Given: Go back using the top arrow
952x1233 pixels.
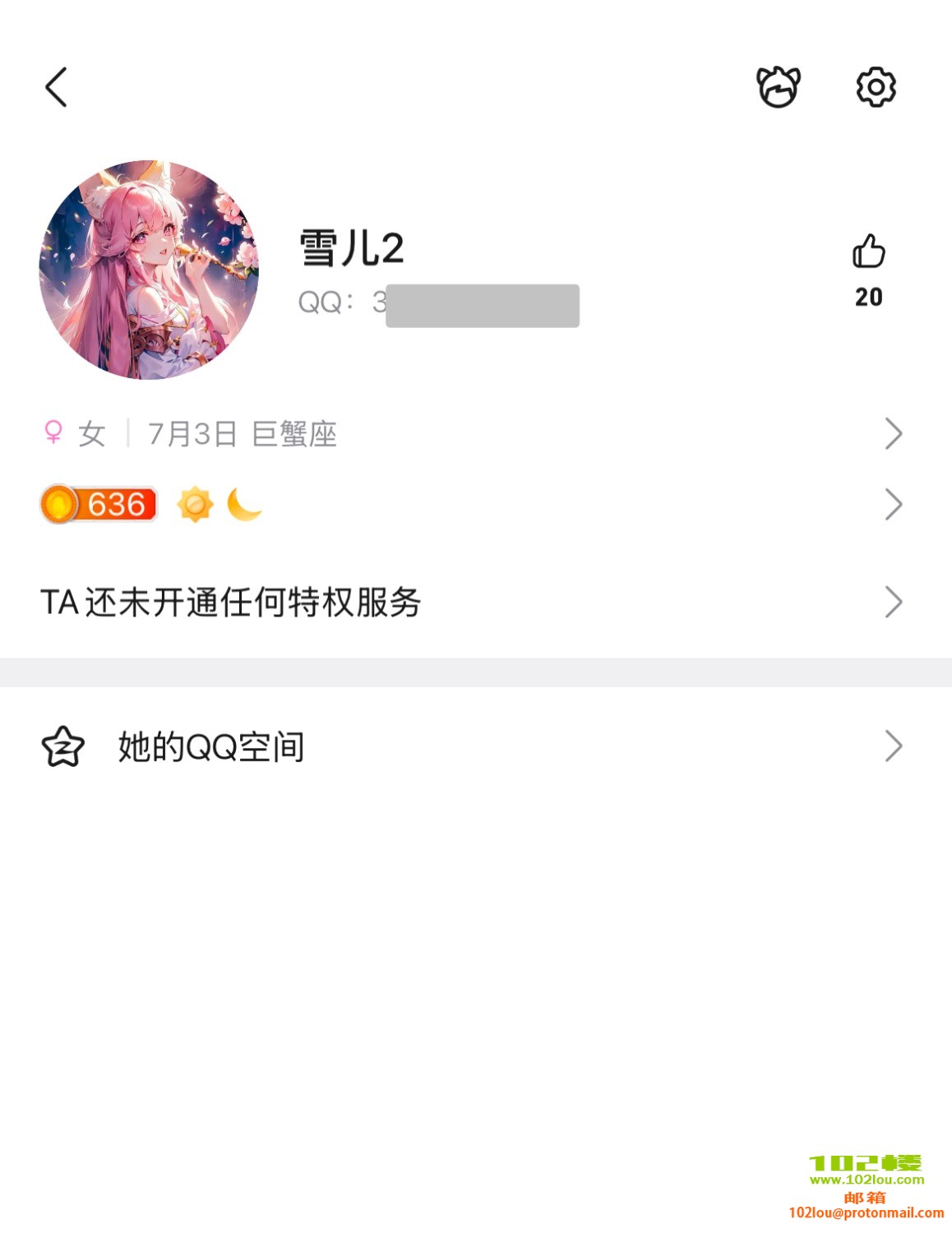Looking at the screenshot, I should point(56,87).
